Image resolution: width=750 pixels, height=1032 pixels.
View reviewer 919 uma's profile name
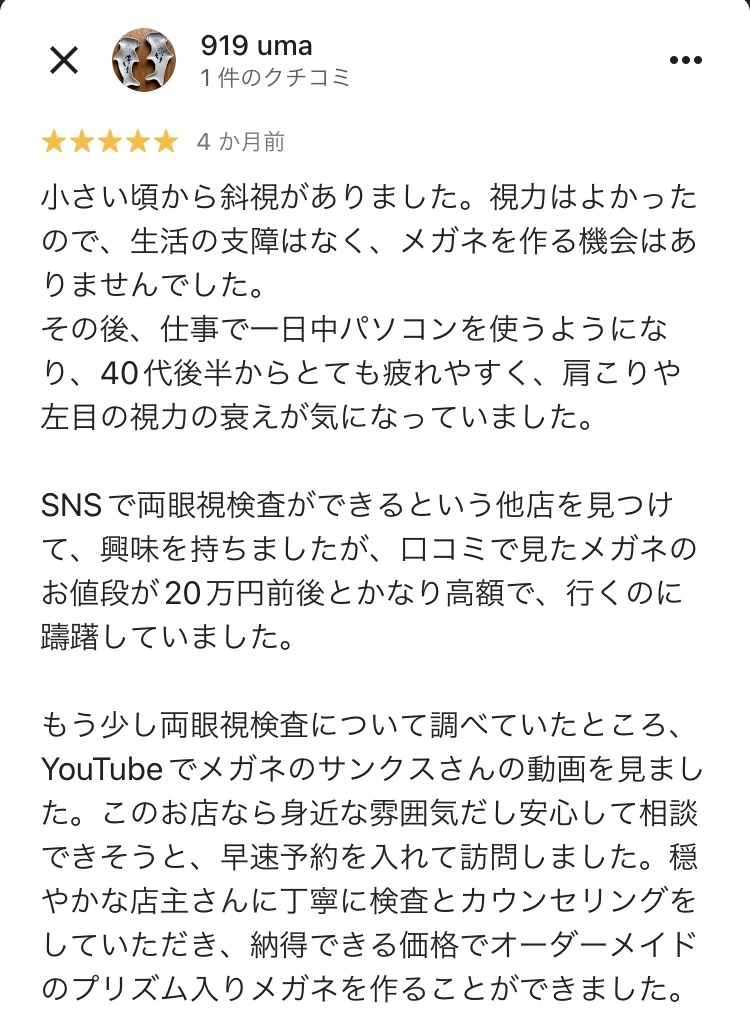point(256,46)
